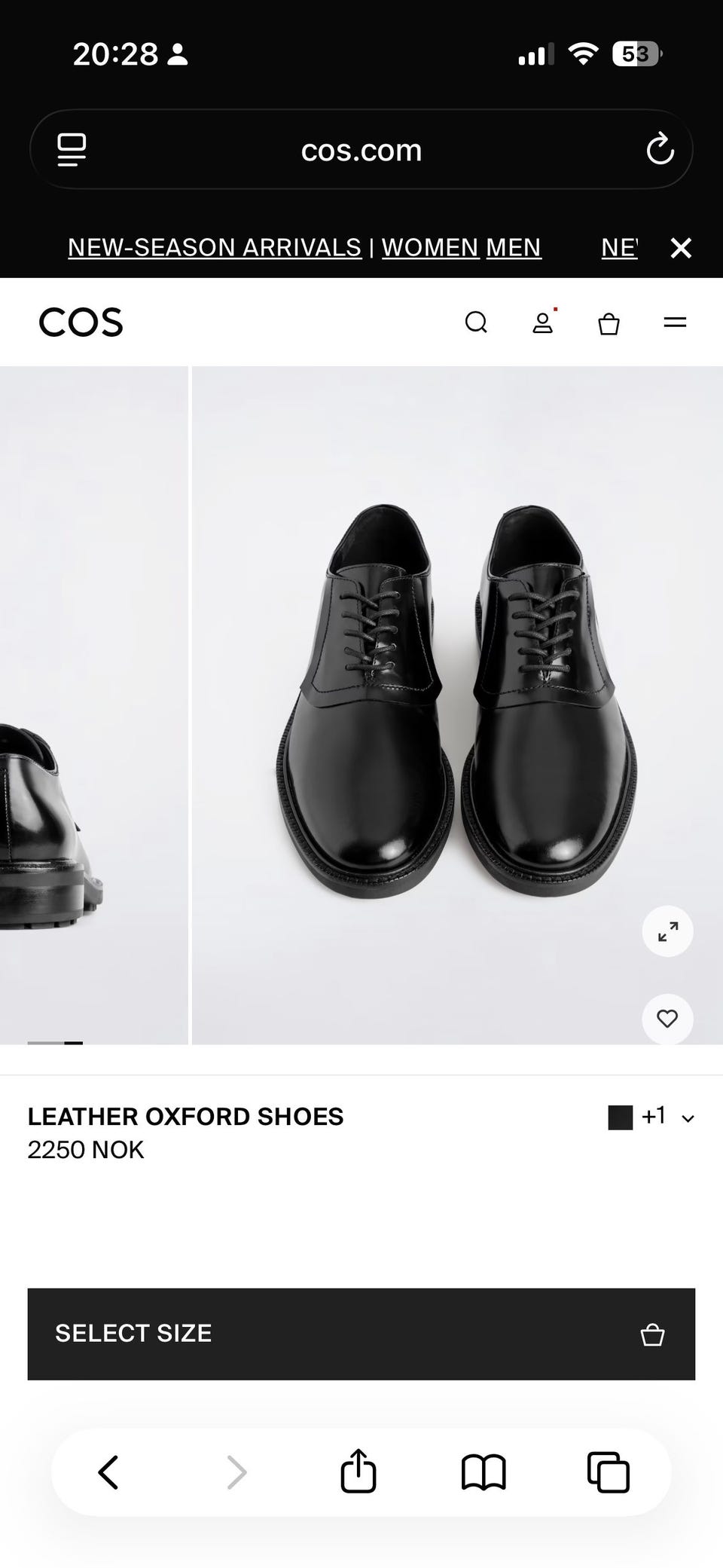Open the COS search icon
The image size is (723, 1568).
coord(476,322)
